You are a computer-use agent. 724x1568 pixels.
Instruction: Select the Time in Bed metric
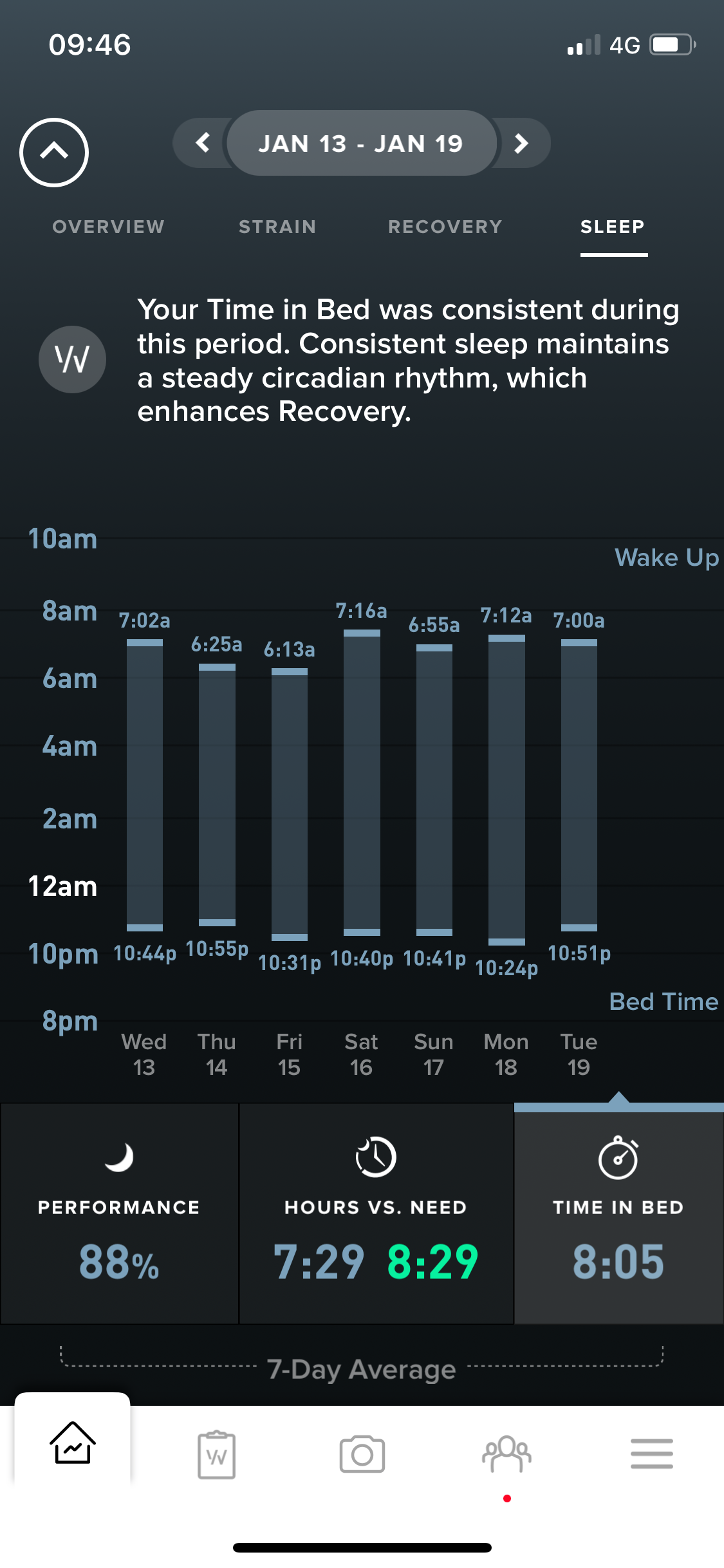[x=618, y=1212]
